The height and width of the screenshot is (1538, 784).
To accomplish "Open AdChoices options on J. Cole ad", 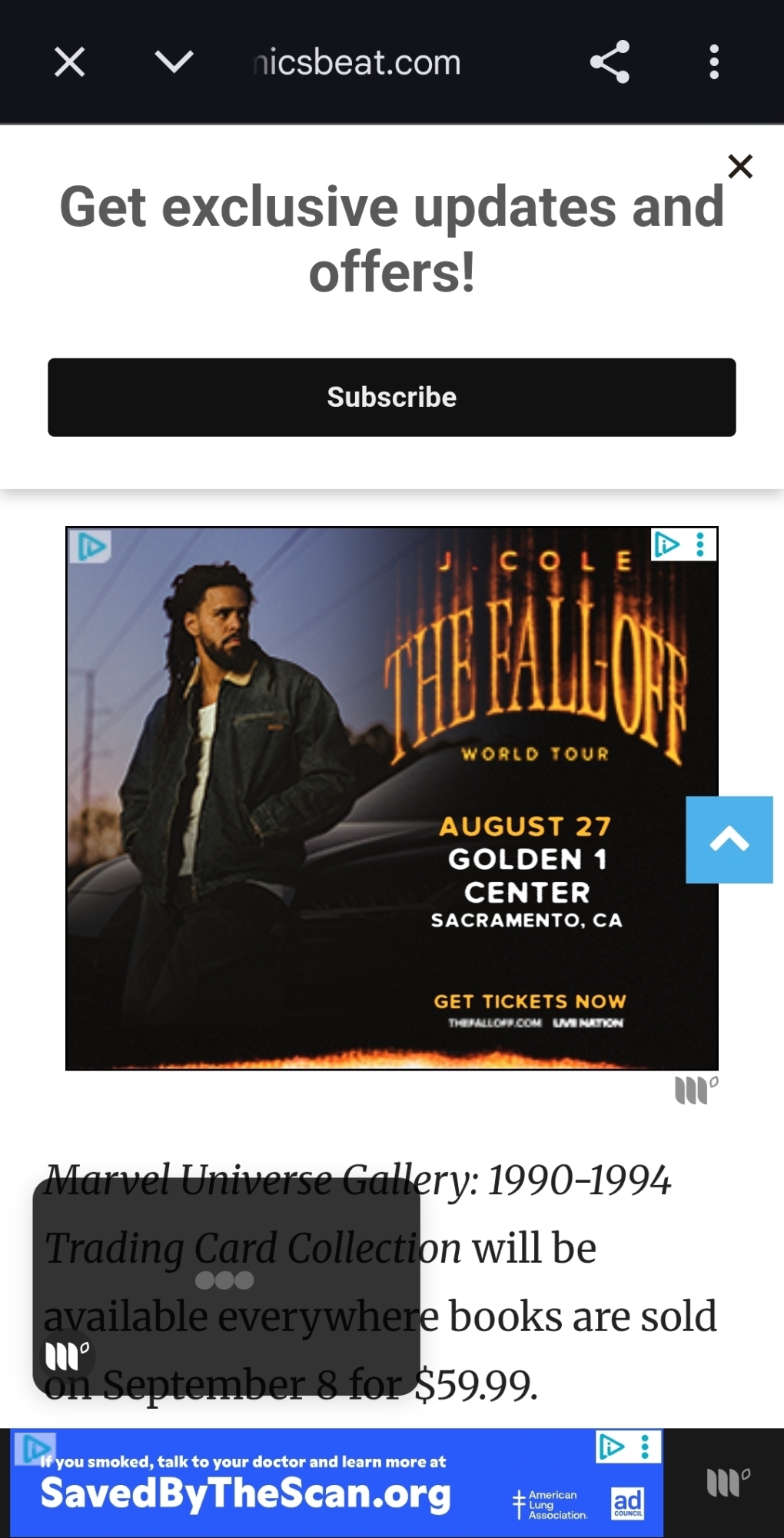I will tap(699, 544).
